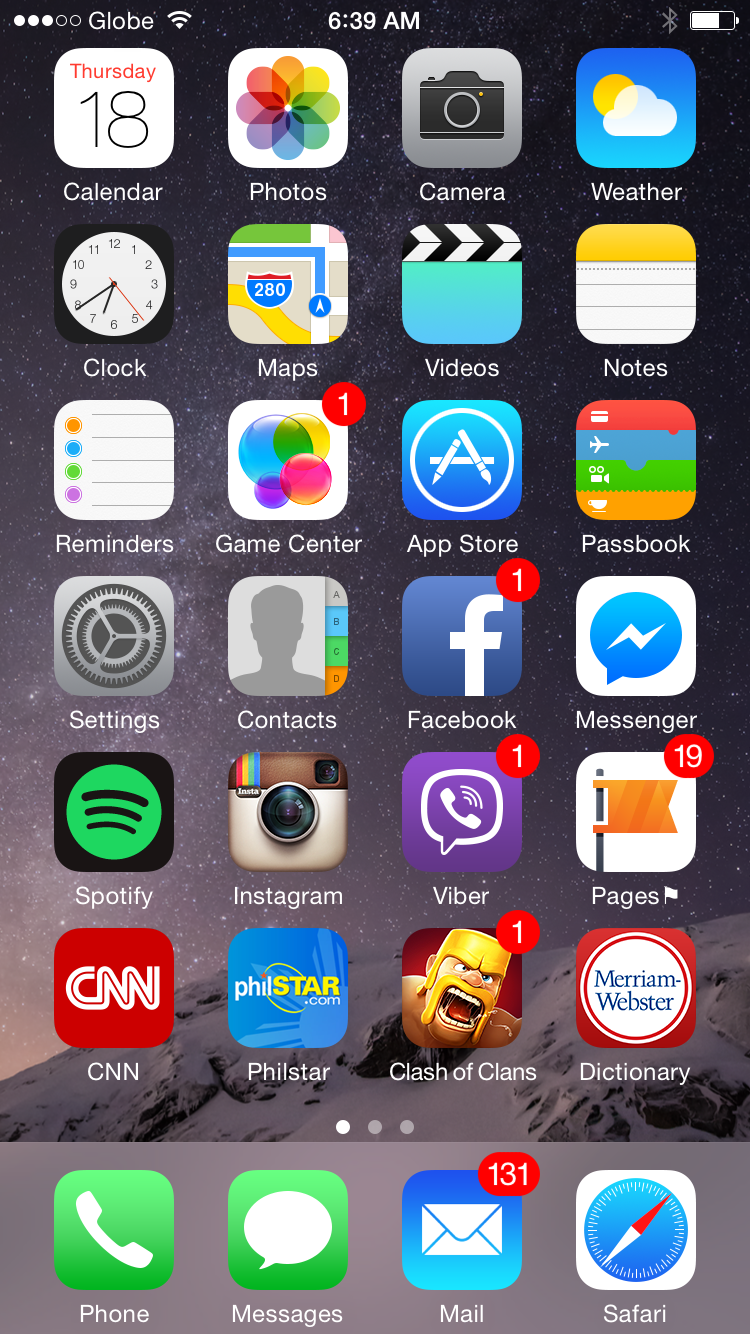
Task: Open Instagram
Action: [288, 812]
